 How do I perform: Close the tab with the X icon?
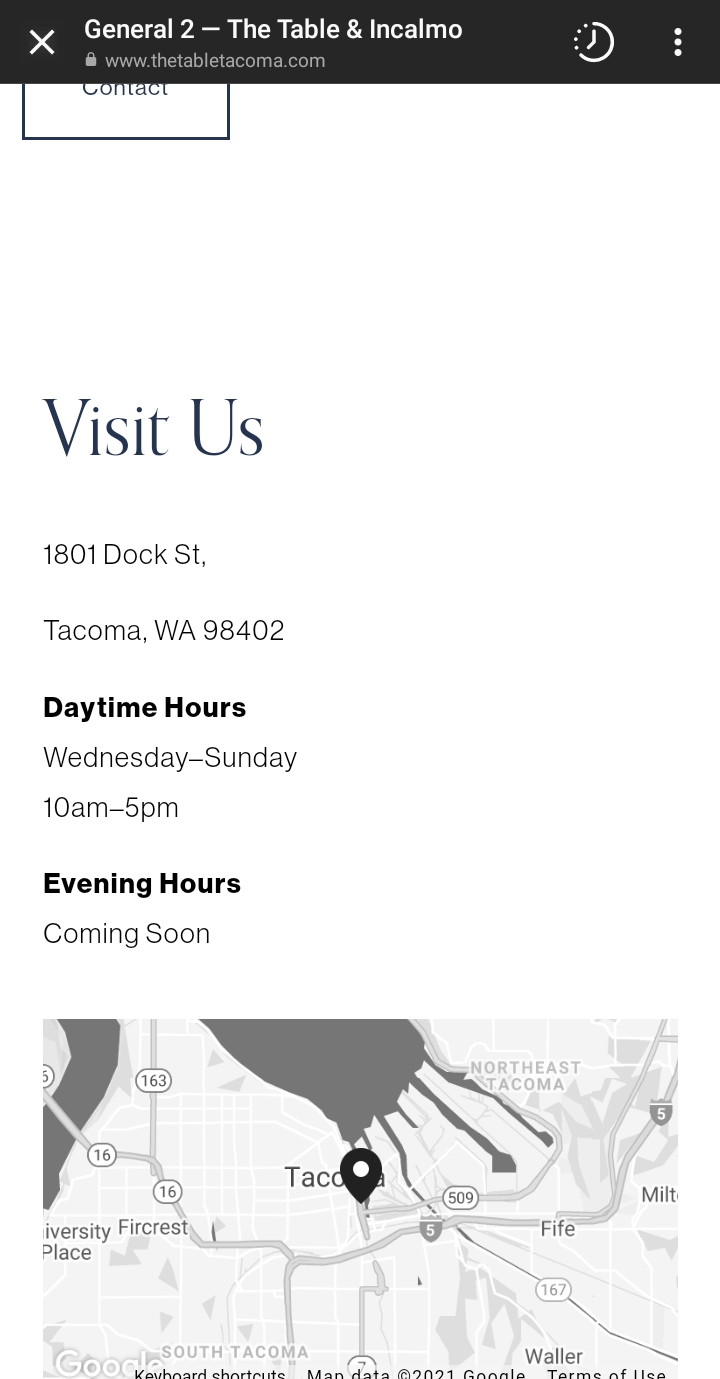42,42
